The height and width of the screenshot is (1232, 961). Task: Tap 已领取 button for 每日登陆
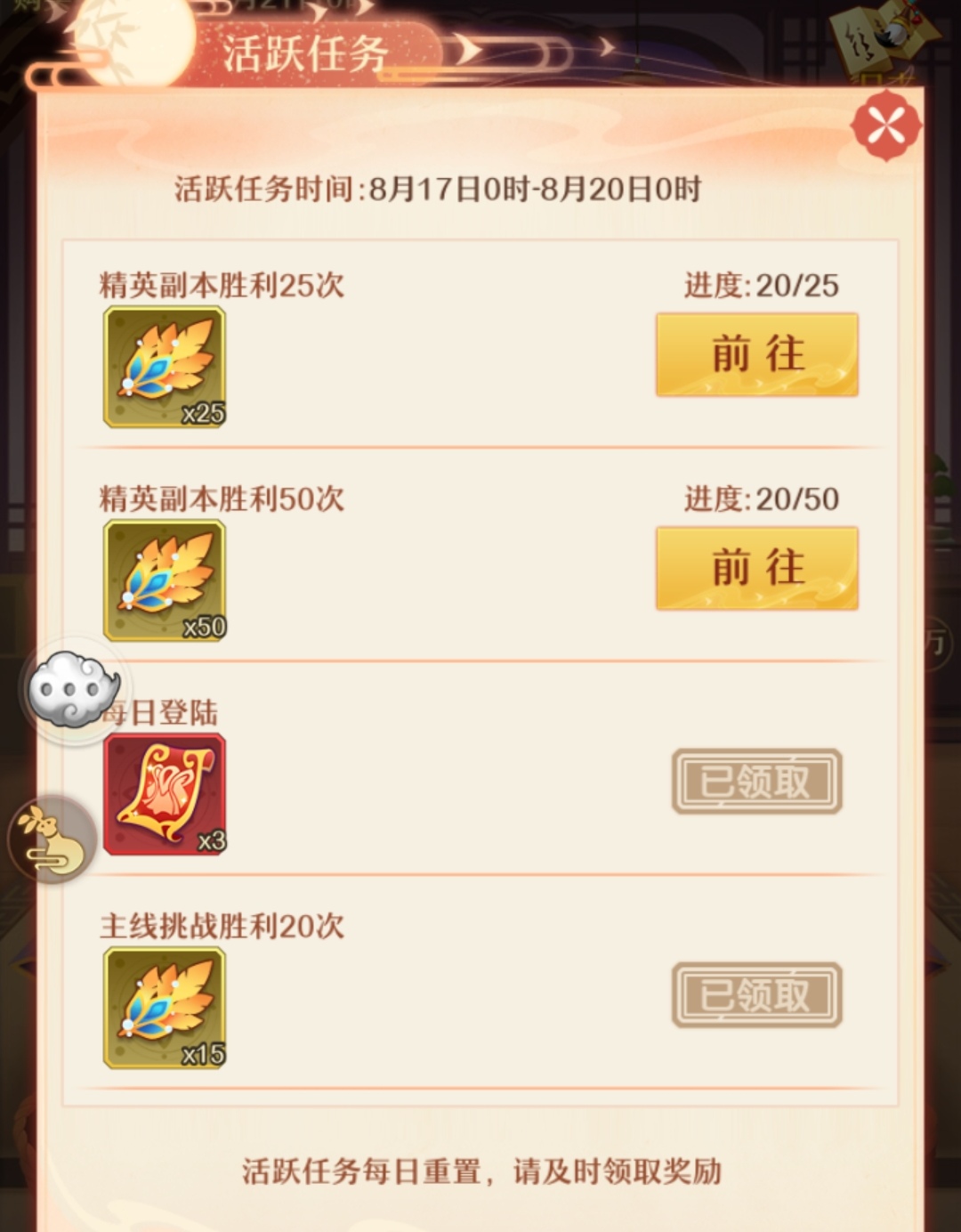756,782
